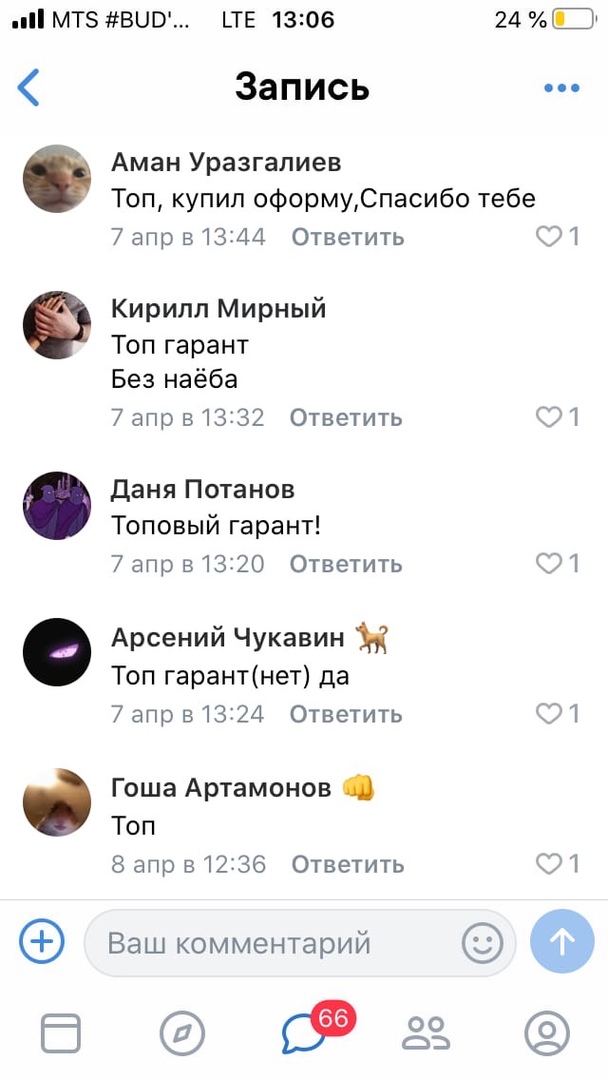
Task: Reply to Кирилл Мирный's comment
Action: point(346,417)
